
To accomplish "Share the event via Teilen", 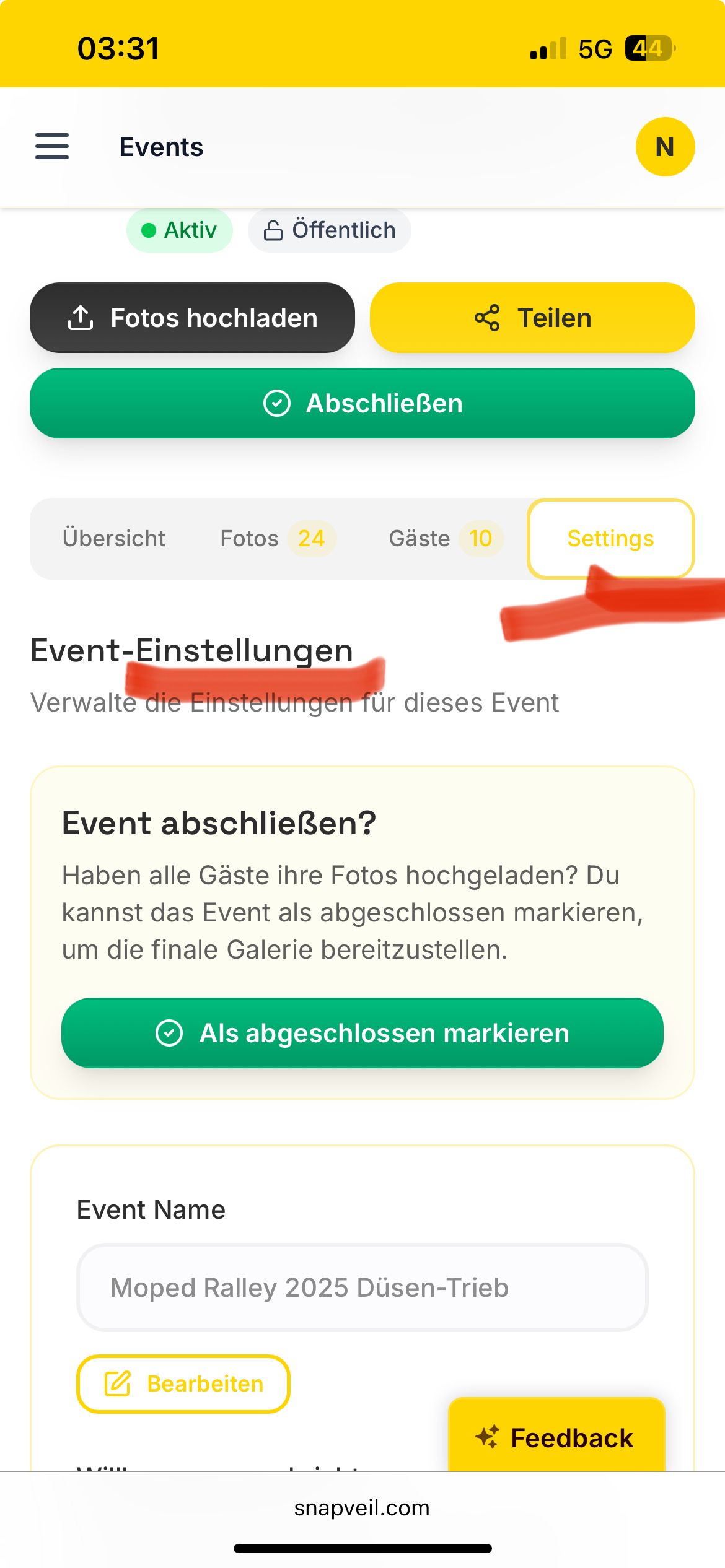I will pos(532,318).
